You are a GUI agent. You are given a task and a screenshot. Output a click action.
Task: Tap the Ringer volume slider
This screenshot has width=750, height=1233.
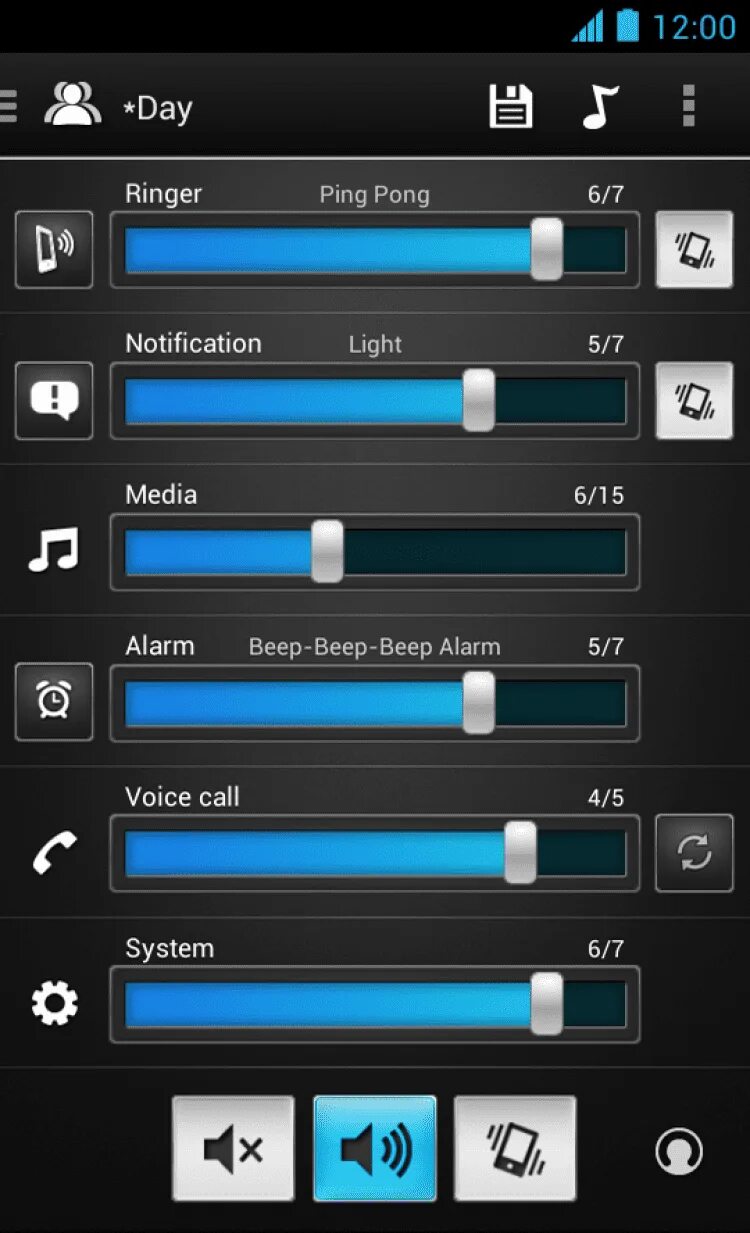[x=375, y=249]
